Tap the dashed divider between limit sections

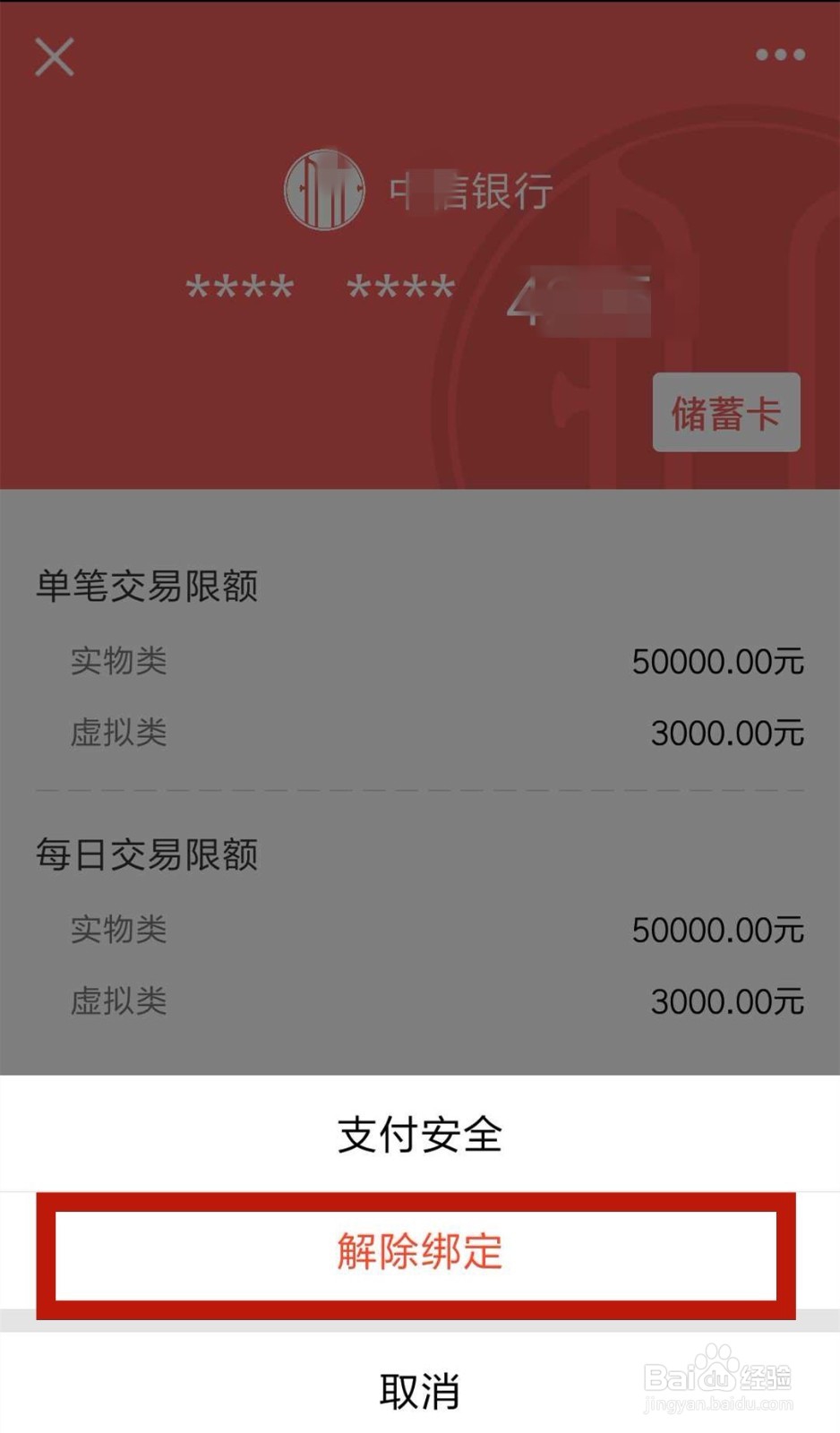pyautogui.click(x=420, y=788)
